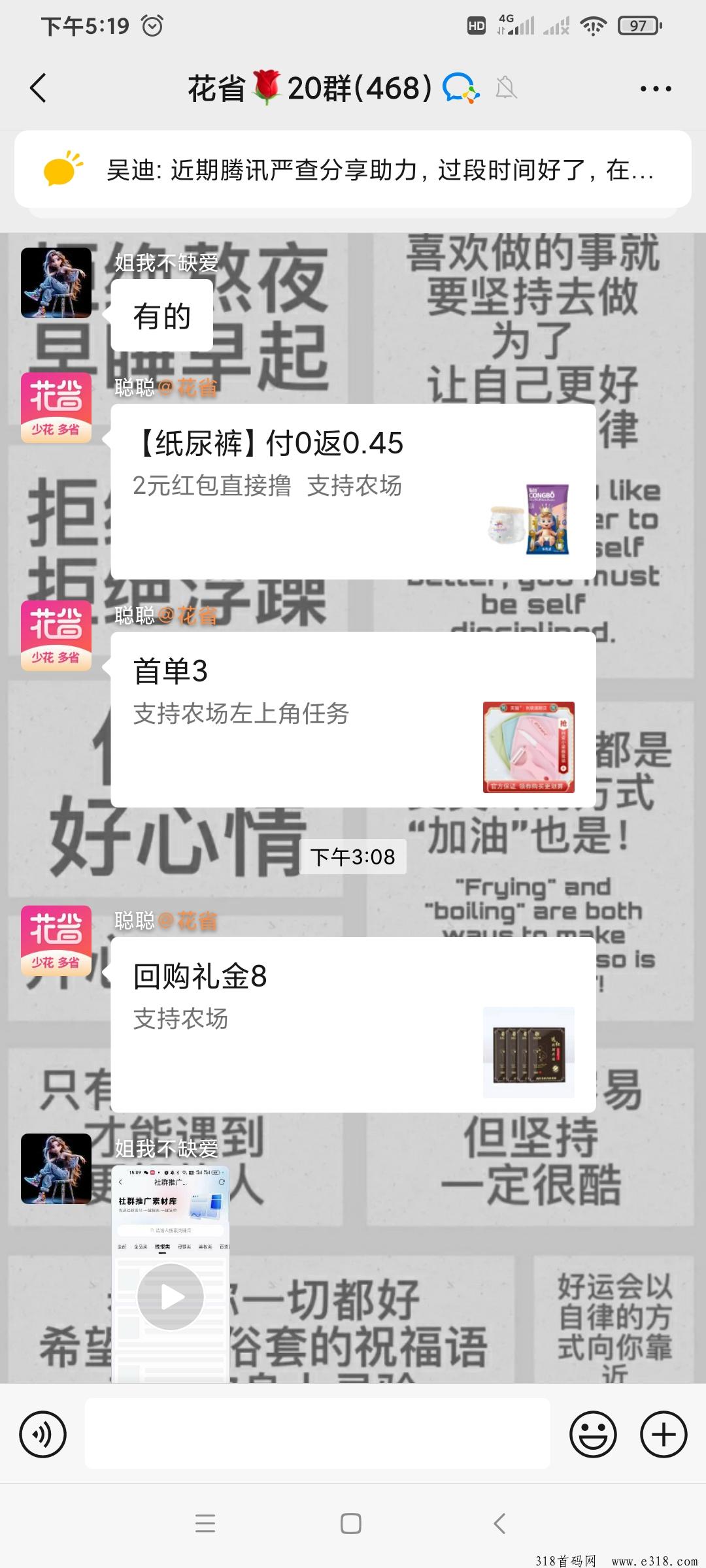This screenshot has height=1568, width=706.
Task: View 姐我不缺爱's profile avatar beside 有的
Action: [56, 283]
